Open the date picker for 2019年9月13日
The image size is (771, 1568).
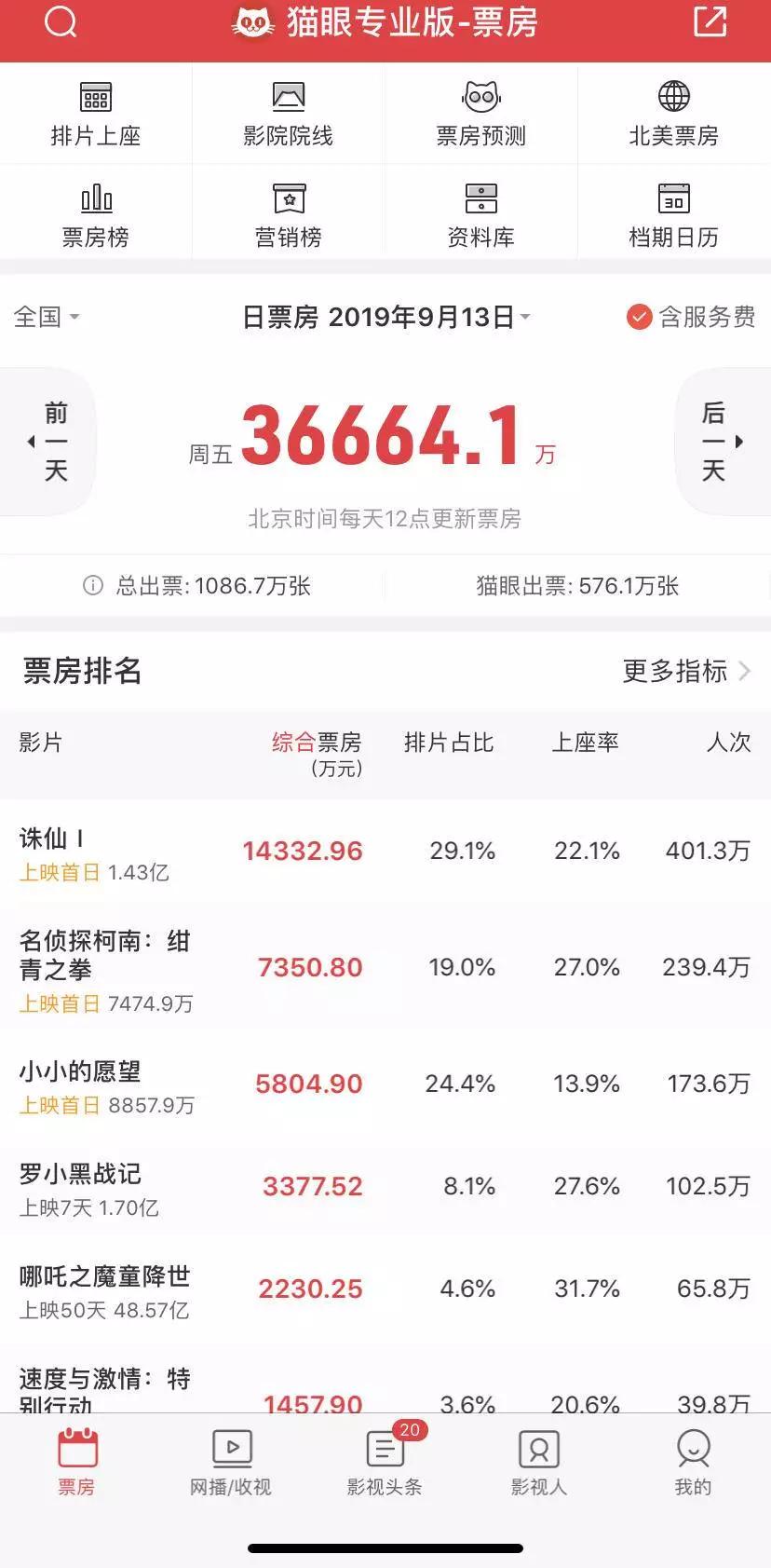(385, 318)
